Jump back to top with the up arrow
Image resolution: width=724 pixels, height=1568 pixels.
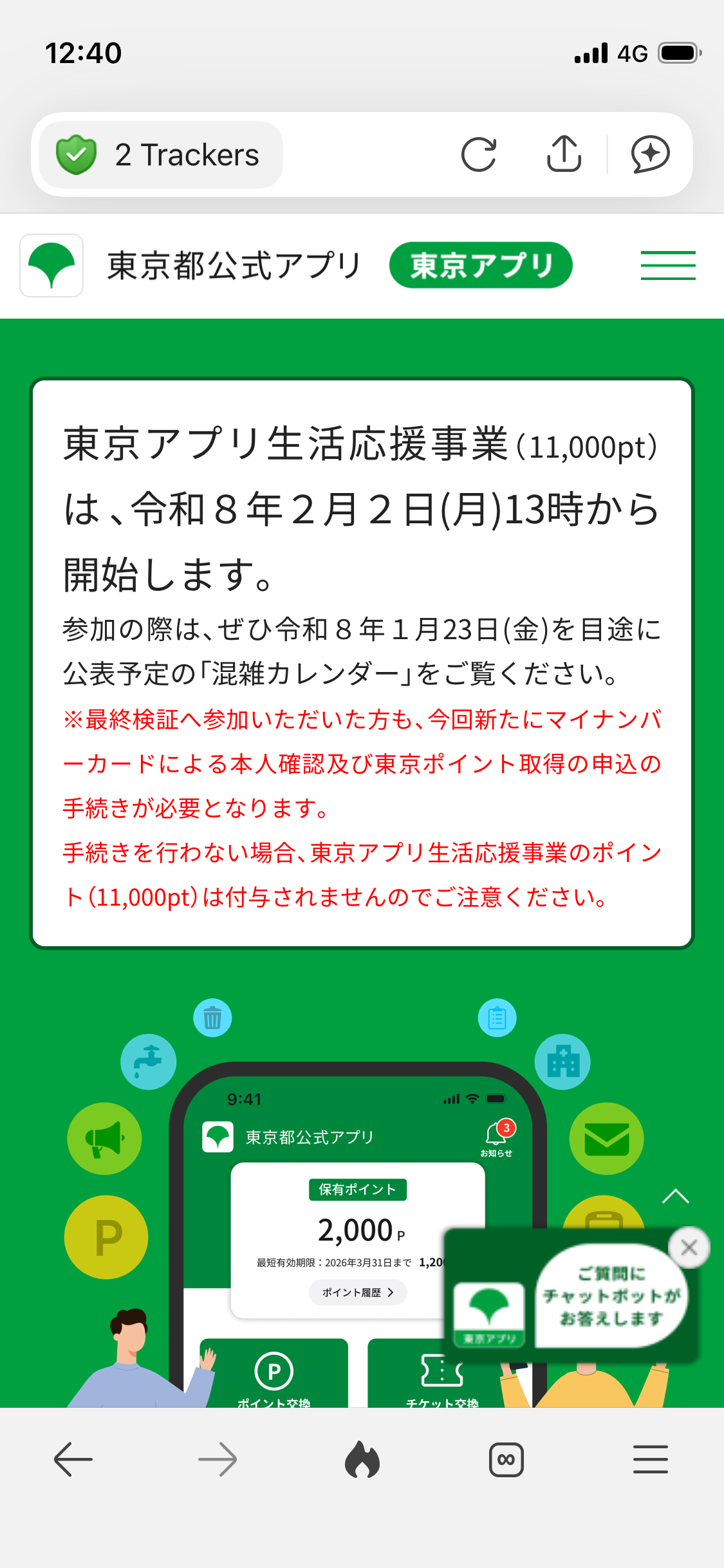[675, 1197]
